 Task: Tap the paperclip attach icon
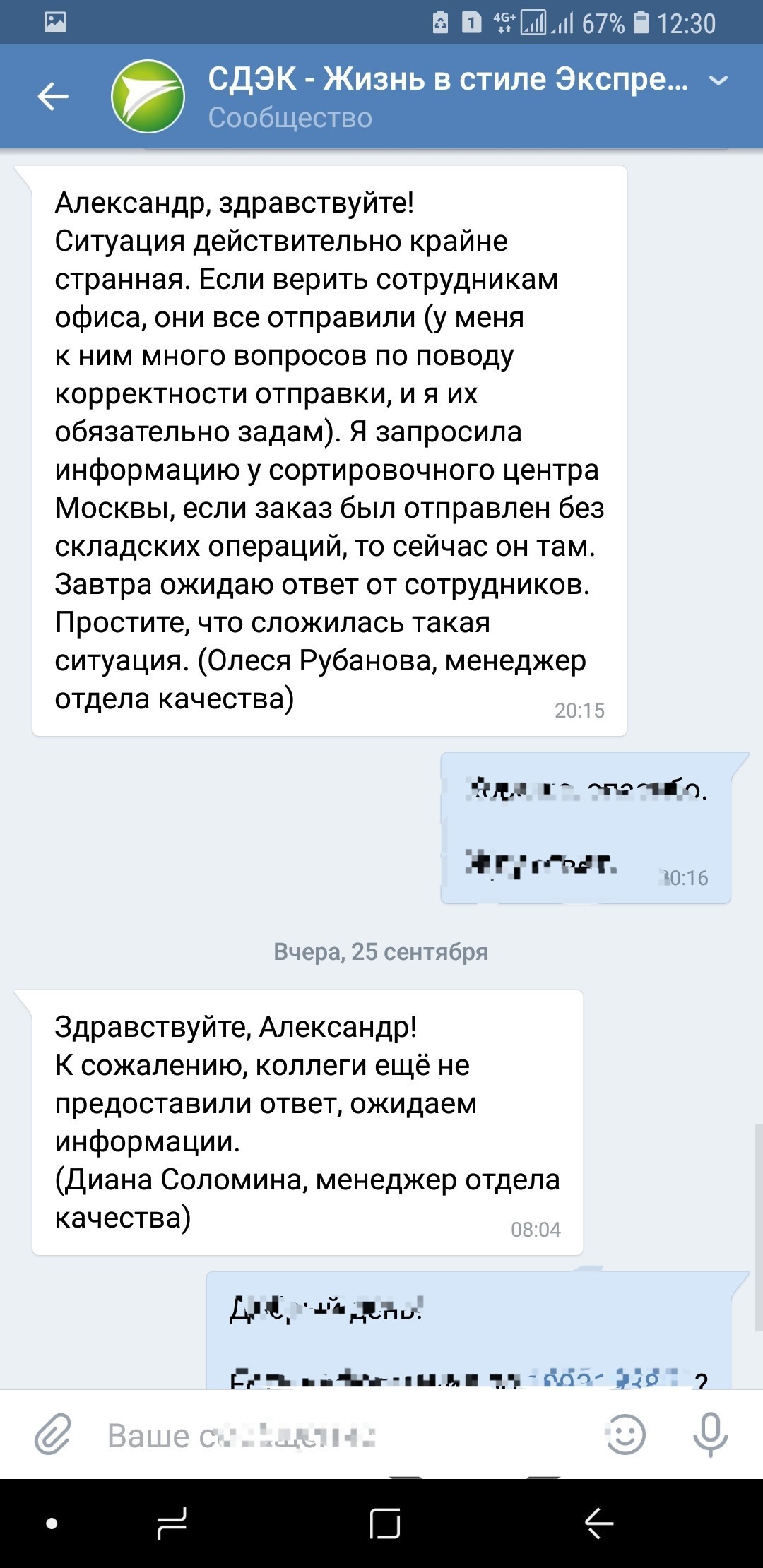[54, 1435]
